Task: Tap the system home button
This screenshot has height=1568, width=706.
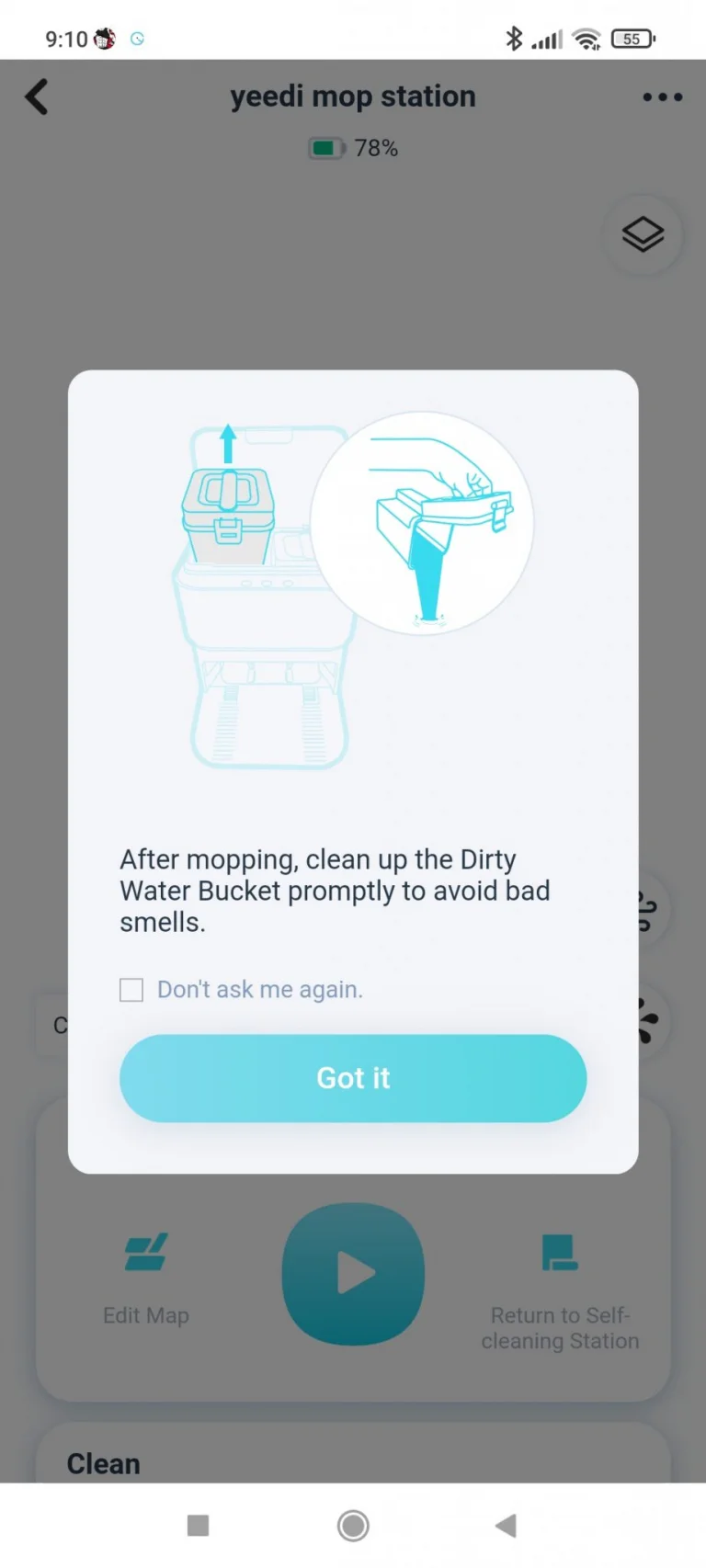Action: 353,1526
